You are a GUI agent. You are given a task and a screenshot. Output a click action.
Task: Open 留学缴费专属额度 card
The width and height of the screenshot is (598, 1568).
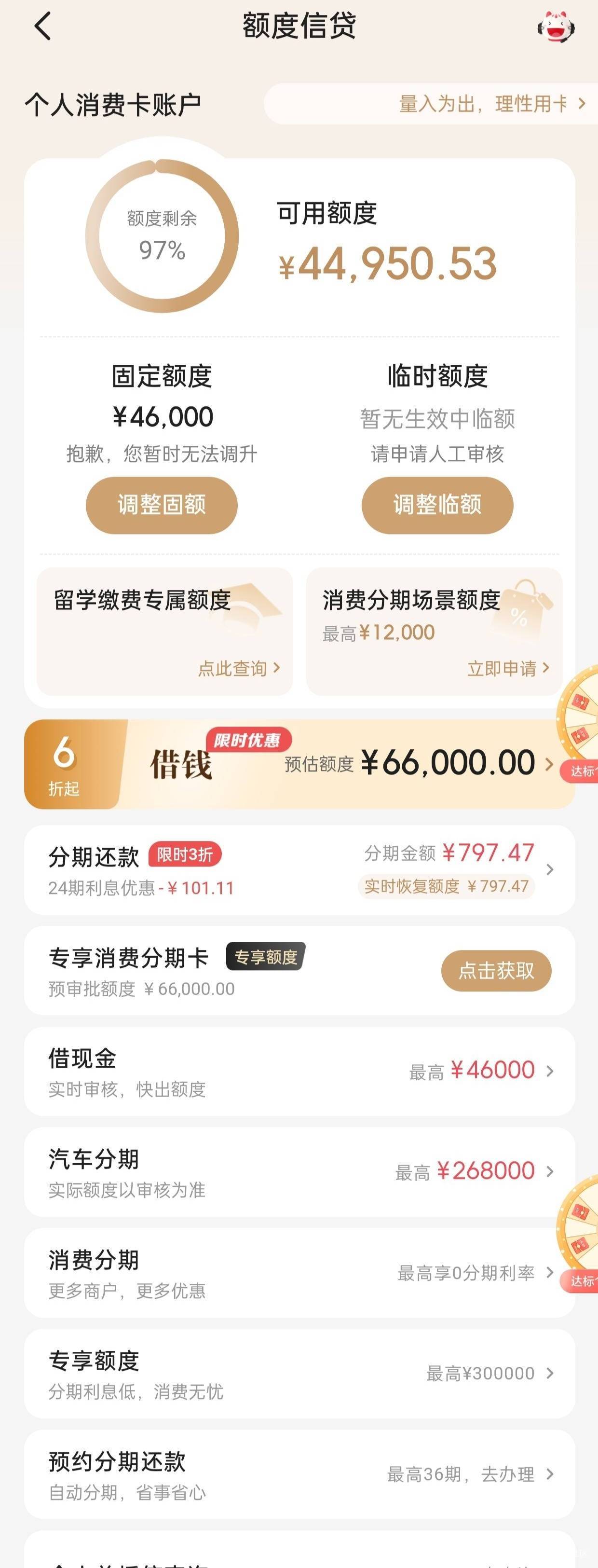[165, 631]
